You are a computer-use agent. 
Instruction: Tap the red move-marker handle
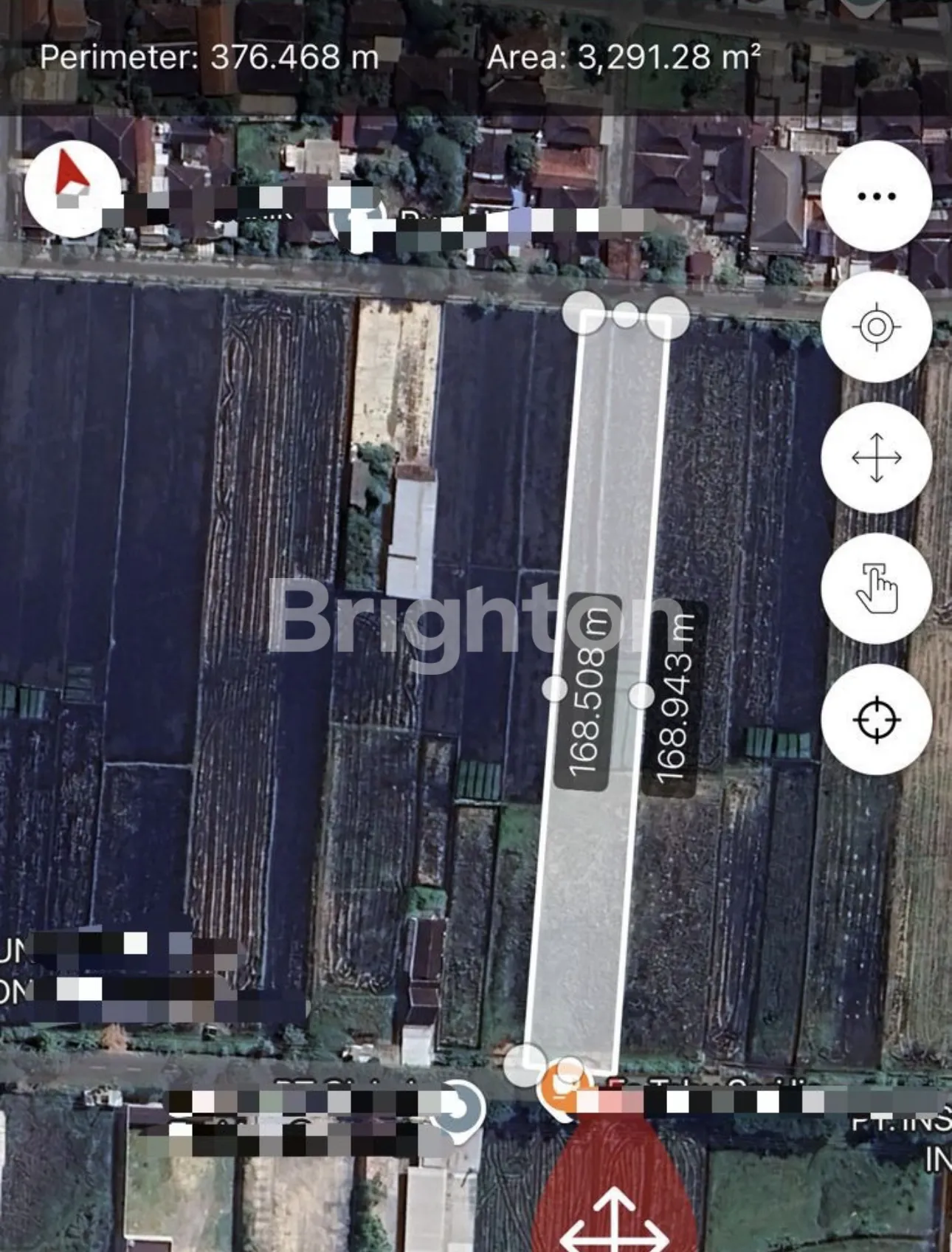click(x=614, y=1196)
